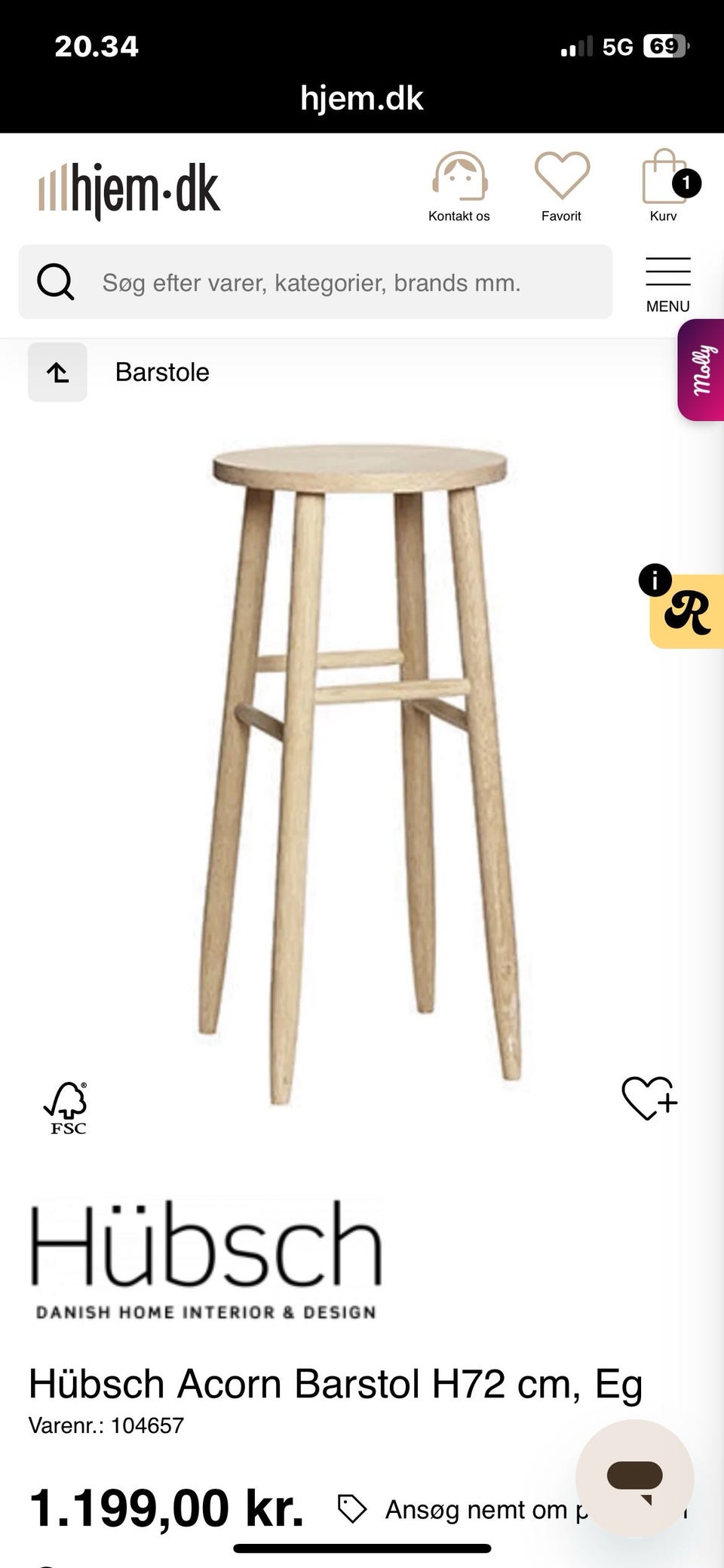This screenshot has height=1568, width=724.
Task: View the Favorit wishlist
Action: 562,187
